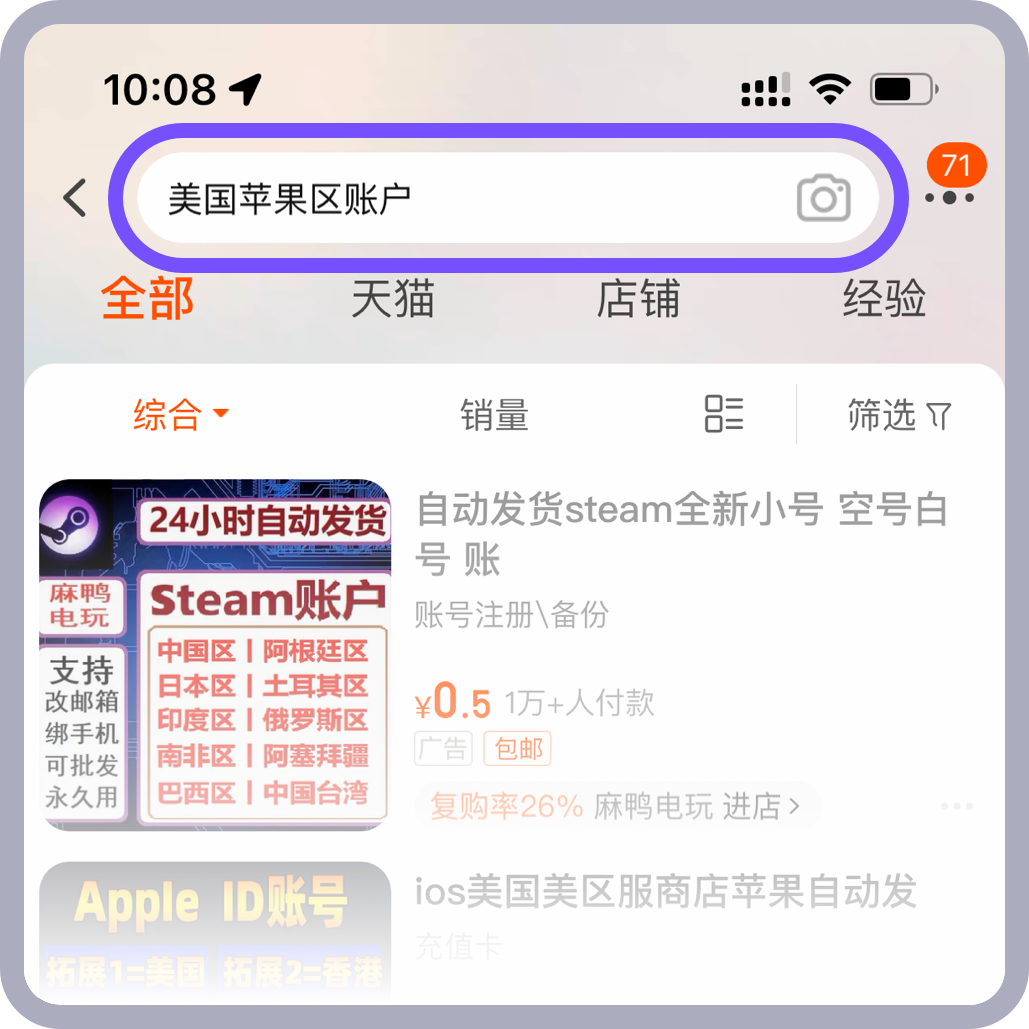This screenshot has width=1029, height=1029.
Task: Sort results by 销量
Action: point(494,414)
